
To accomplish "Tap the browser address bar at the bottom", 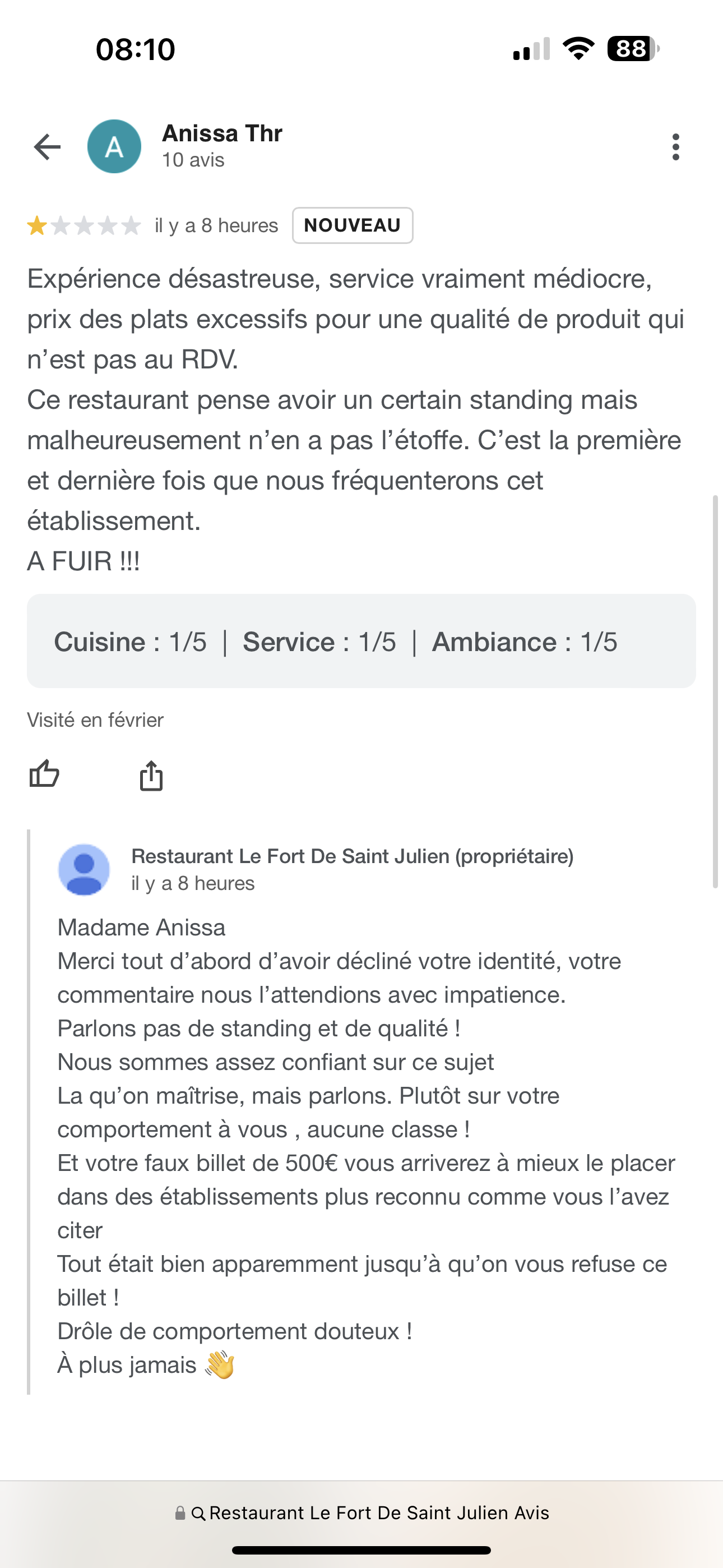I will coord(361,1512).
